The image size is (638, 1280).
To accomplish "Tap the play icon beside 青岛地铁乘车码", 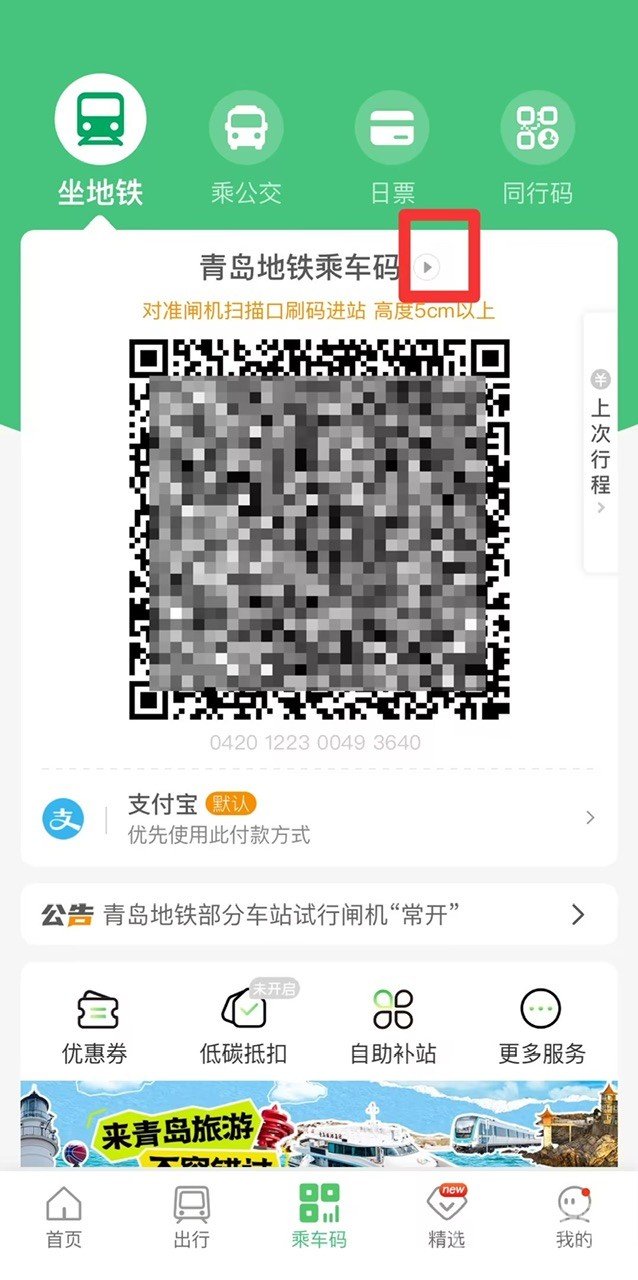I will coord(427,267).
